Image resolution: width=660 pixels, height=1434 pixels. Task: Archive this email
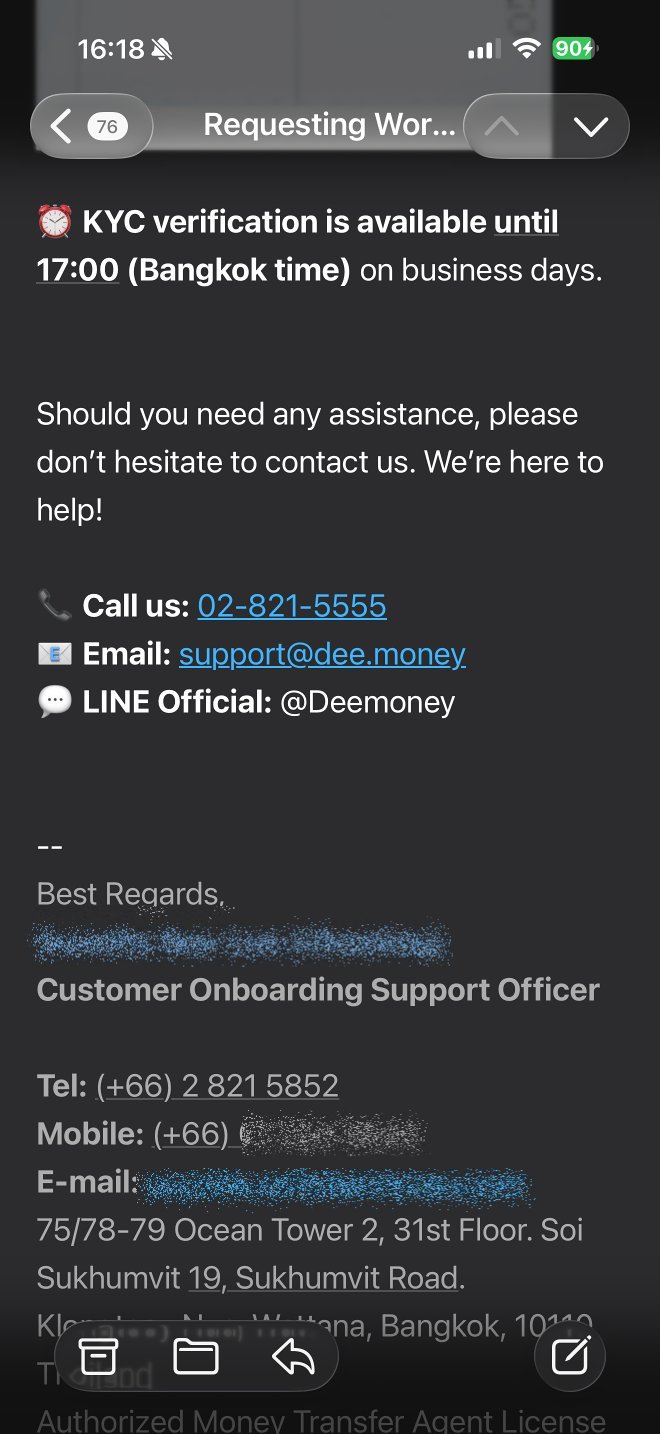click(x=99, y=1357)
